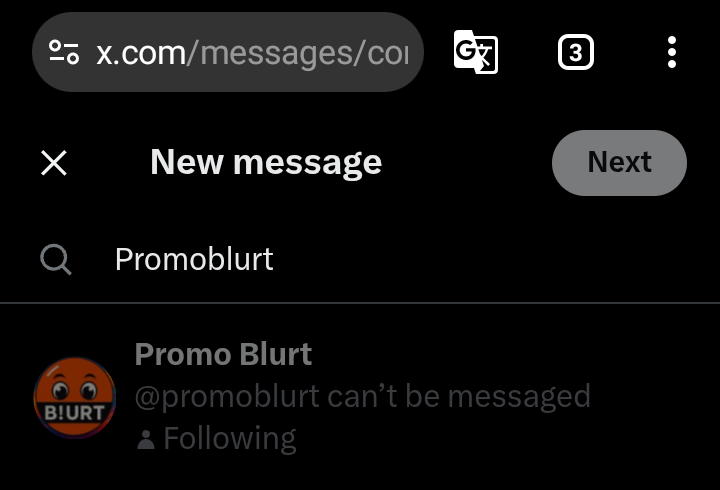Open the browser tab switcher

click(x=575, y=52)
